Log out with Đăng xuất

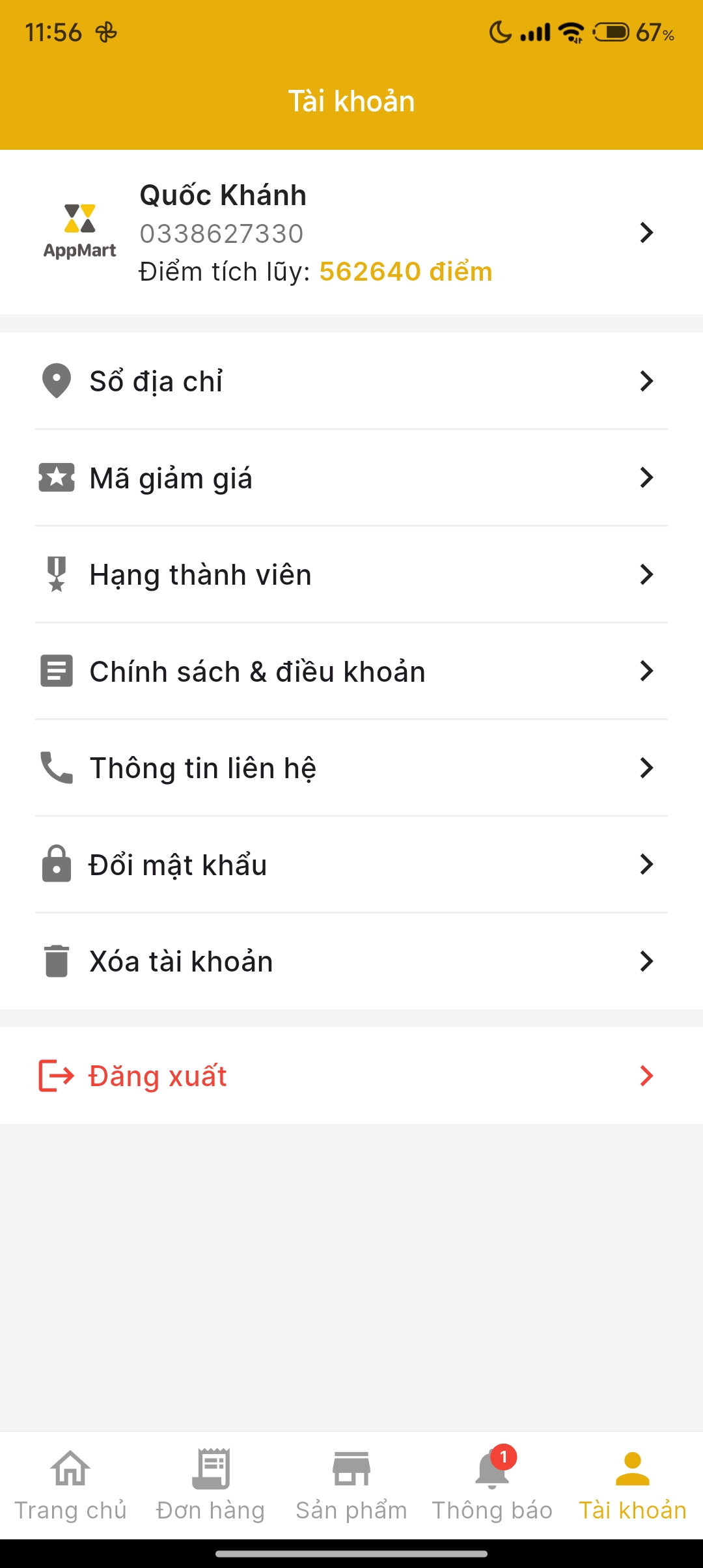click(x=351, y=1076)
